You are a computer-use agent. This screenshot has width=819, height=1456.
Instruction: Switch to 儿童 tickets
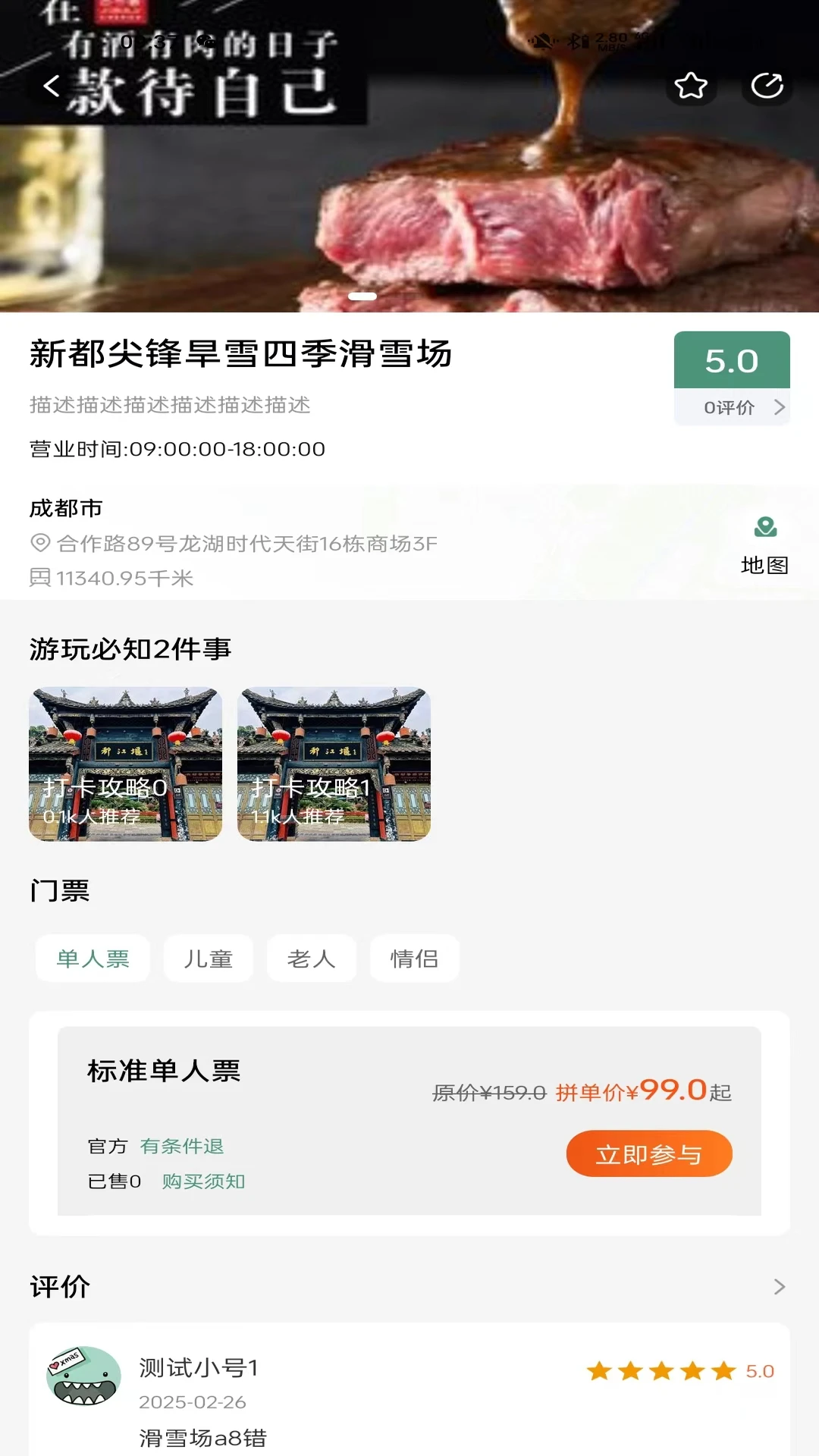click(x=208, y=959)
